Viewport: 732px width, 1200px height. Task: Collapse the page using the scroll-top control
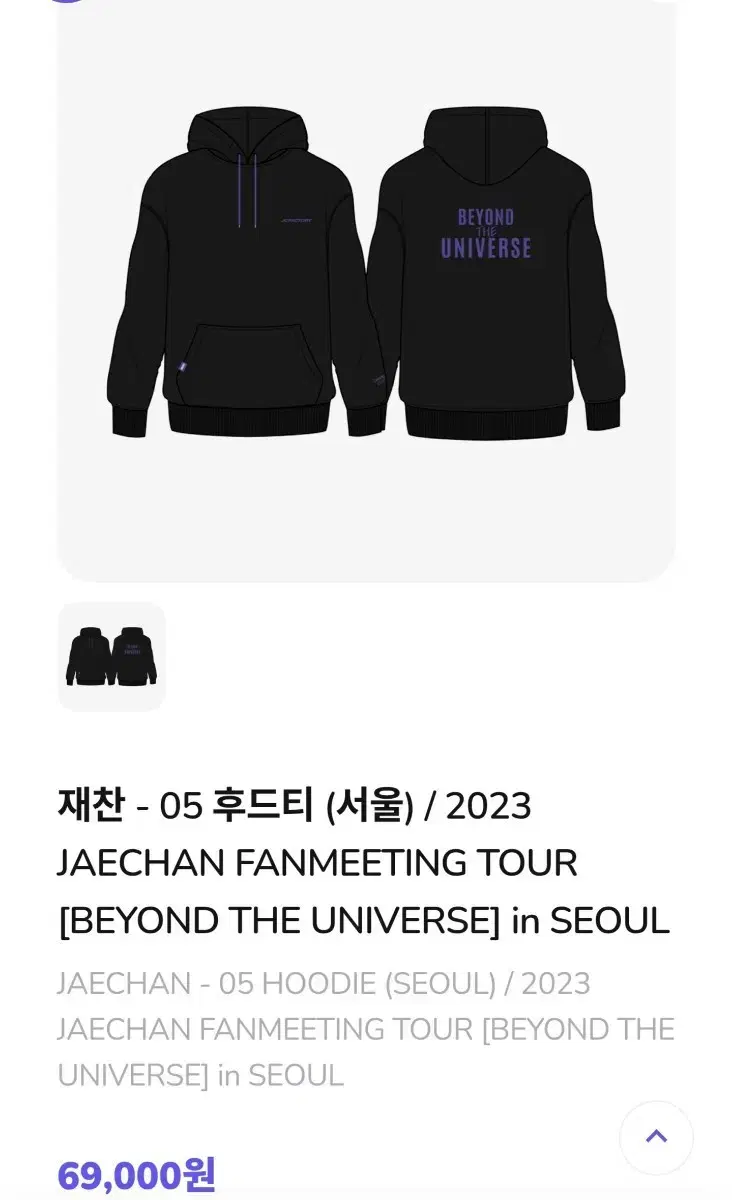pyautogui.click(x=657, y=1136)
